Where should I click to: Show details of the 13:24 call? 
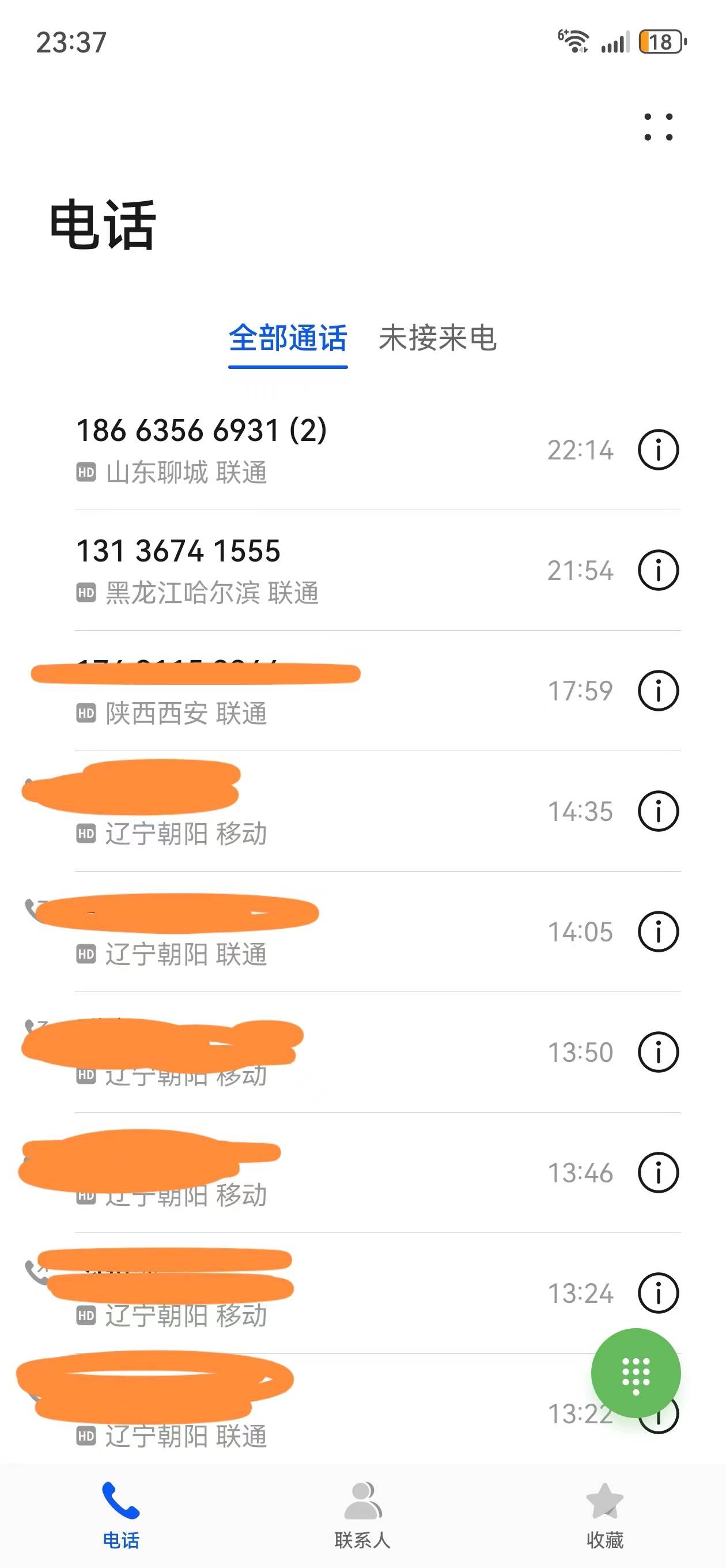coord(658,1293)
